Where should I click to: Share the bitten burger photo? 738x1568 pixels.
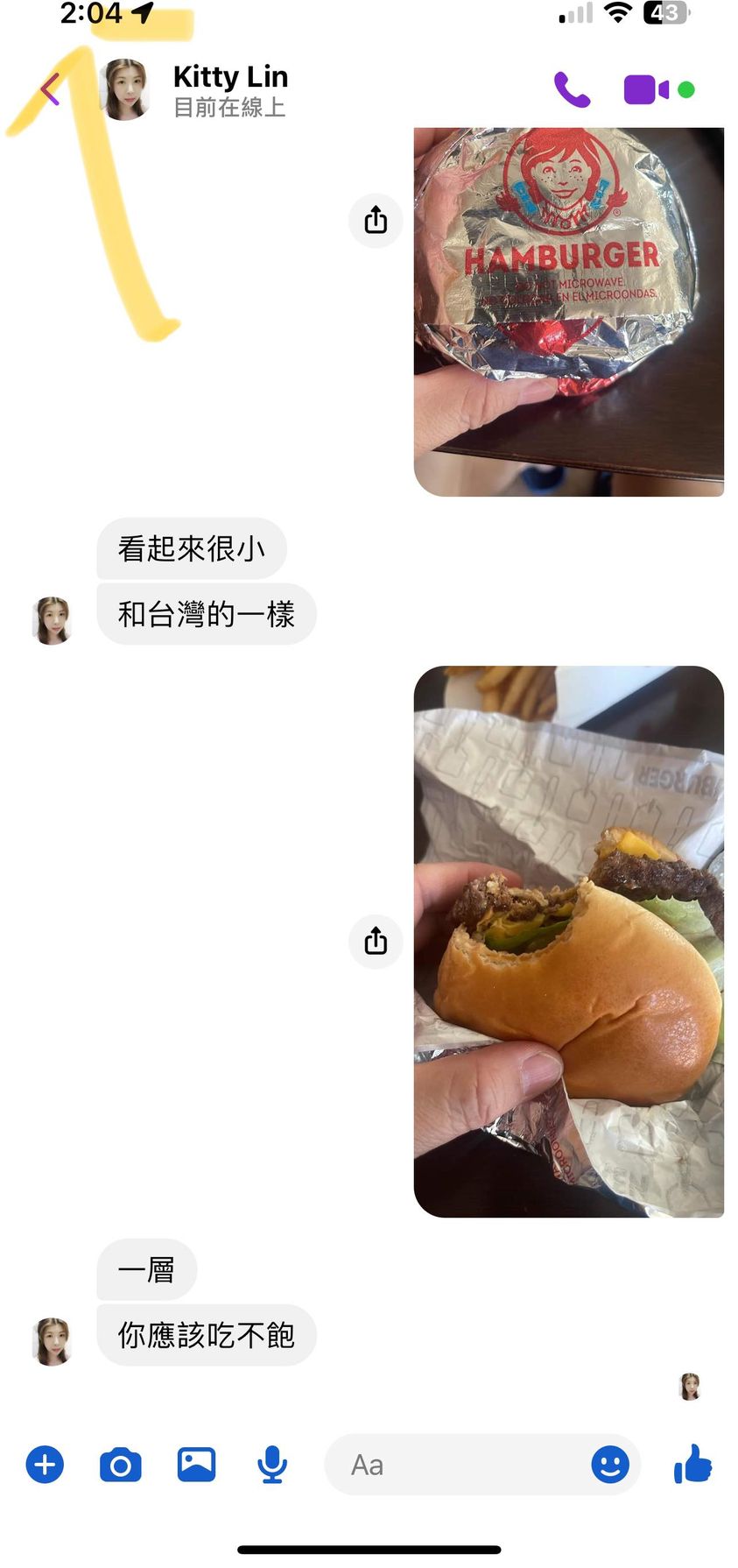pos(376,941)
